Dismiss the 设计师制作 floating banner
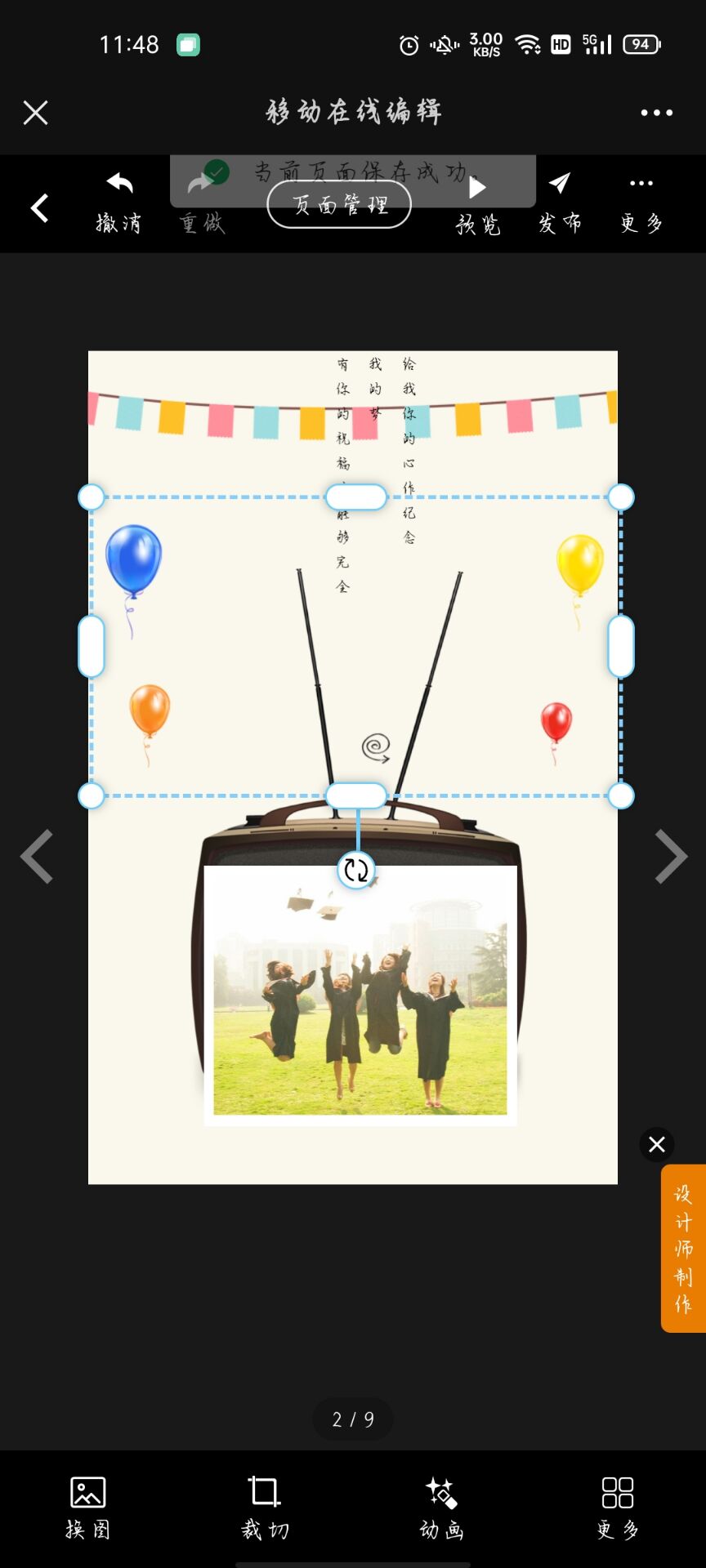The width and height of the screenshot is (706, 1568). (657, 1144)
